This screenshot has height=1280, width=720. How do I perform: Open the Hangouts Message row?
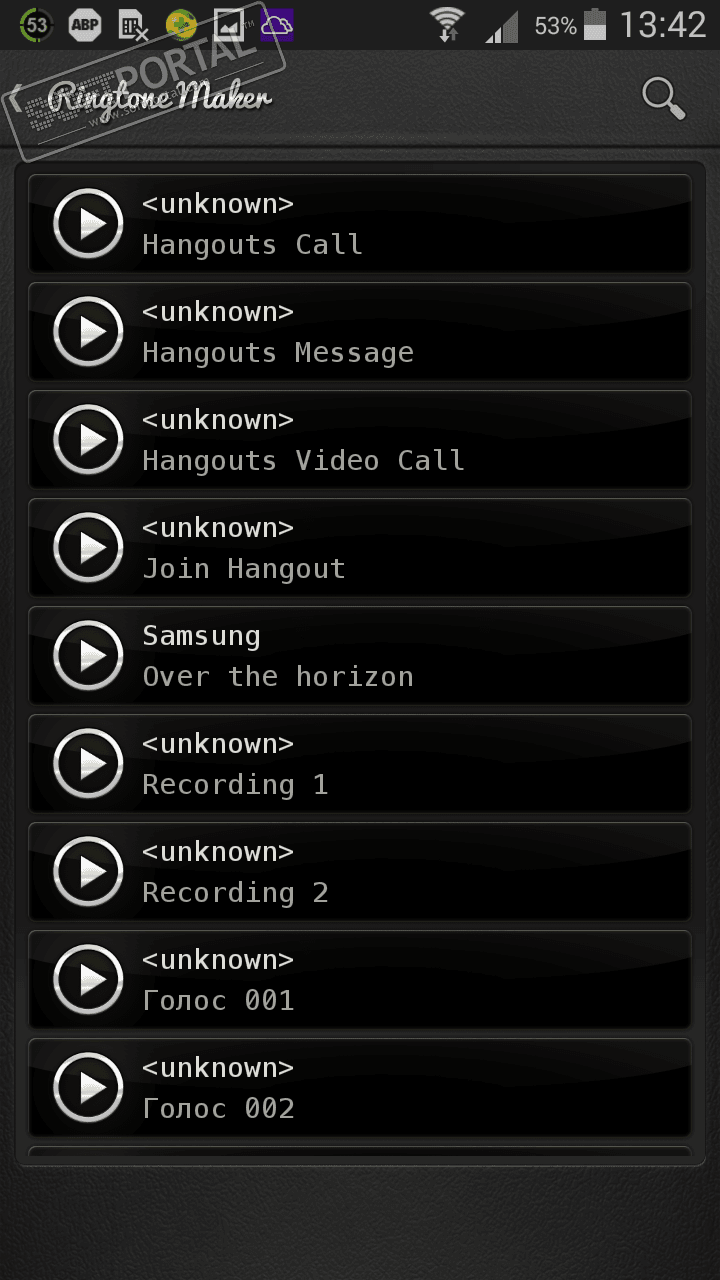[400, 332]
